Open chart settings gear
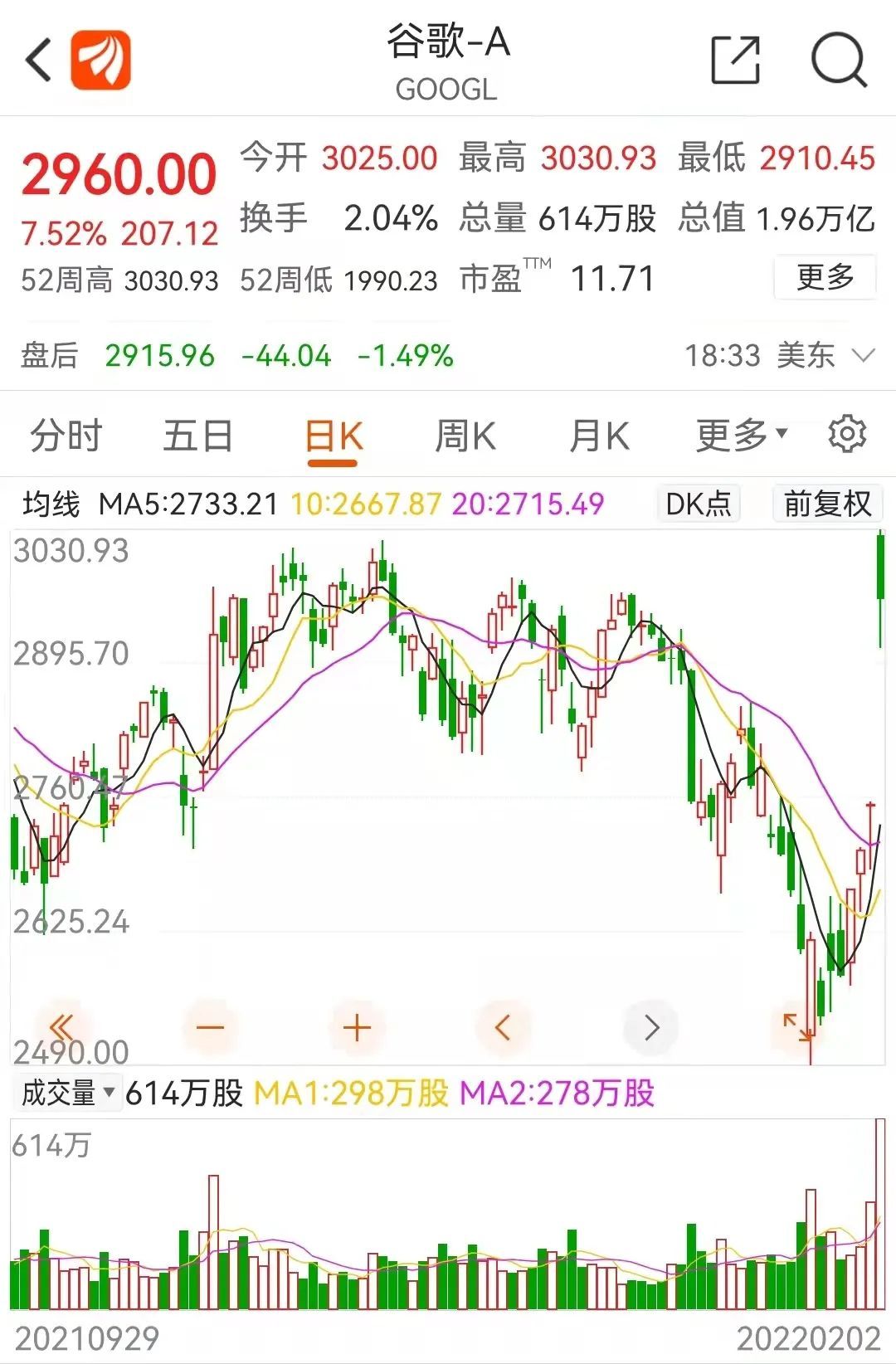Screen dimensions: 896x1364 [x=847, y=435]
